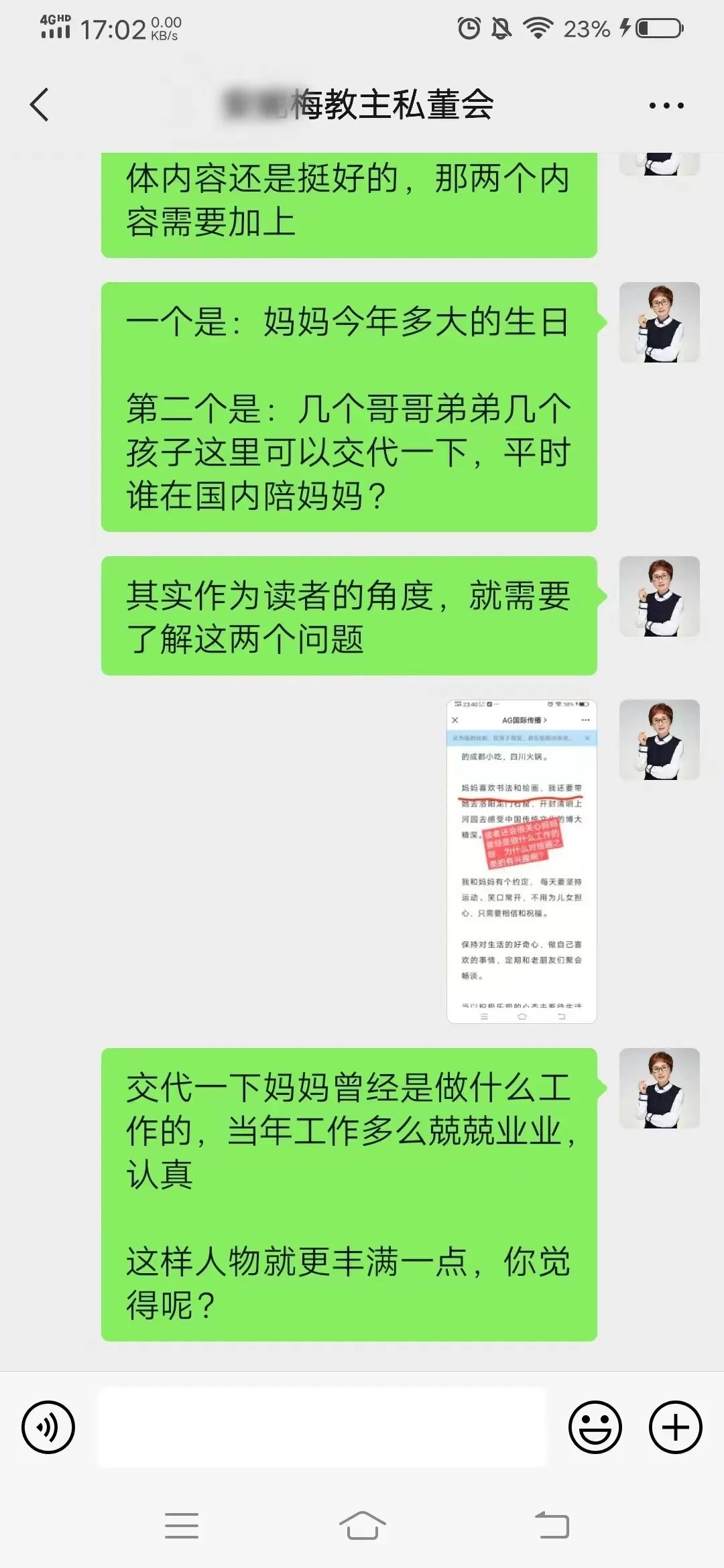Open recent apps from navigation bar
The height and width of the screenshot is (1568, 724).
[x=182, y=1526]
